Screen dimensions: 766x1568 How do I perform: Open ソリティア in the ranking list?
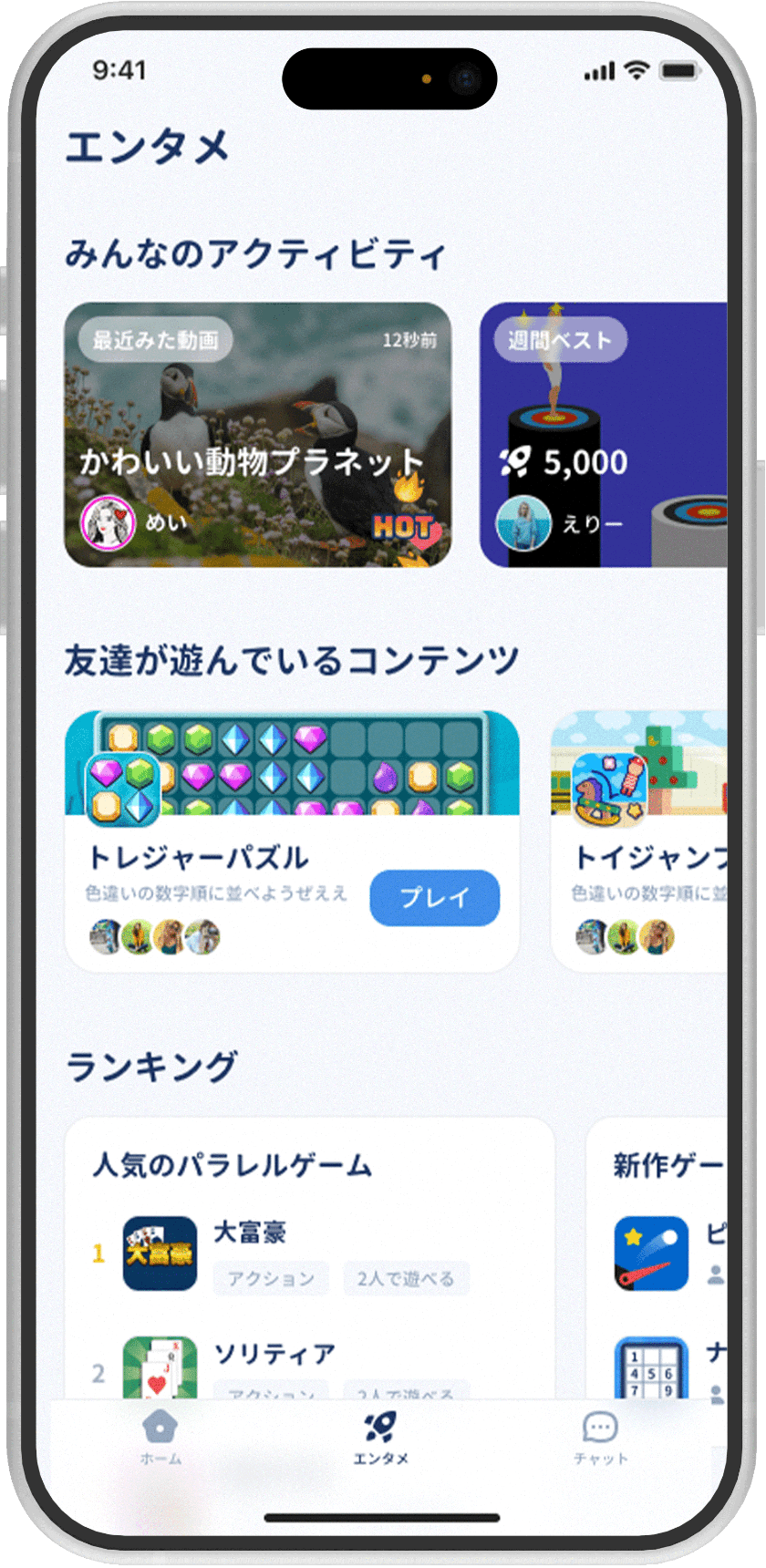pyautogui.click(x=274, y=1356)
